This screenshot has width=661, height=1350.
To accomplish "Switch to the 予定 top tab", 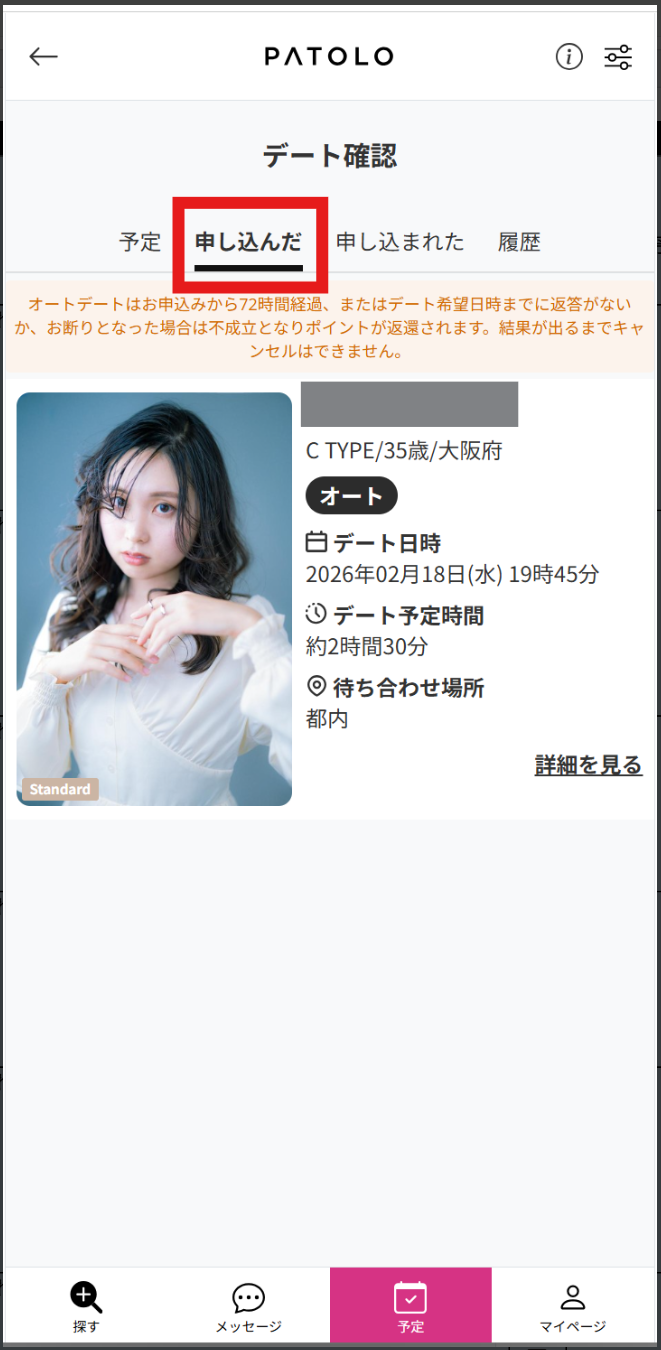I will [140, 242].
